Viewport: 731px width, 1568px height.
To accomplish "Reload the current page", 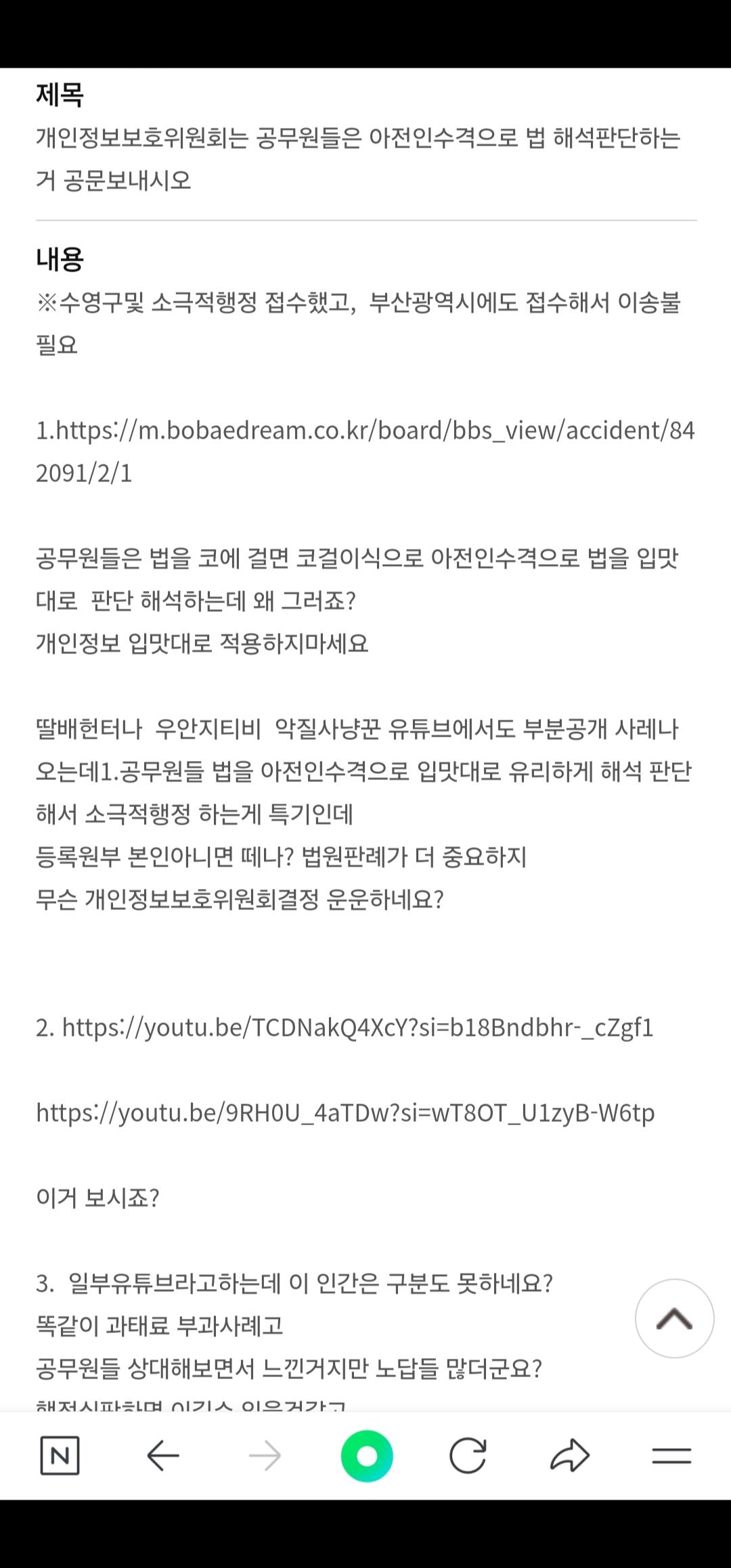I will click(468, 1455).
